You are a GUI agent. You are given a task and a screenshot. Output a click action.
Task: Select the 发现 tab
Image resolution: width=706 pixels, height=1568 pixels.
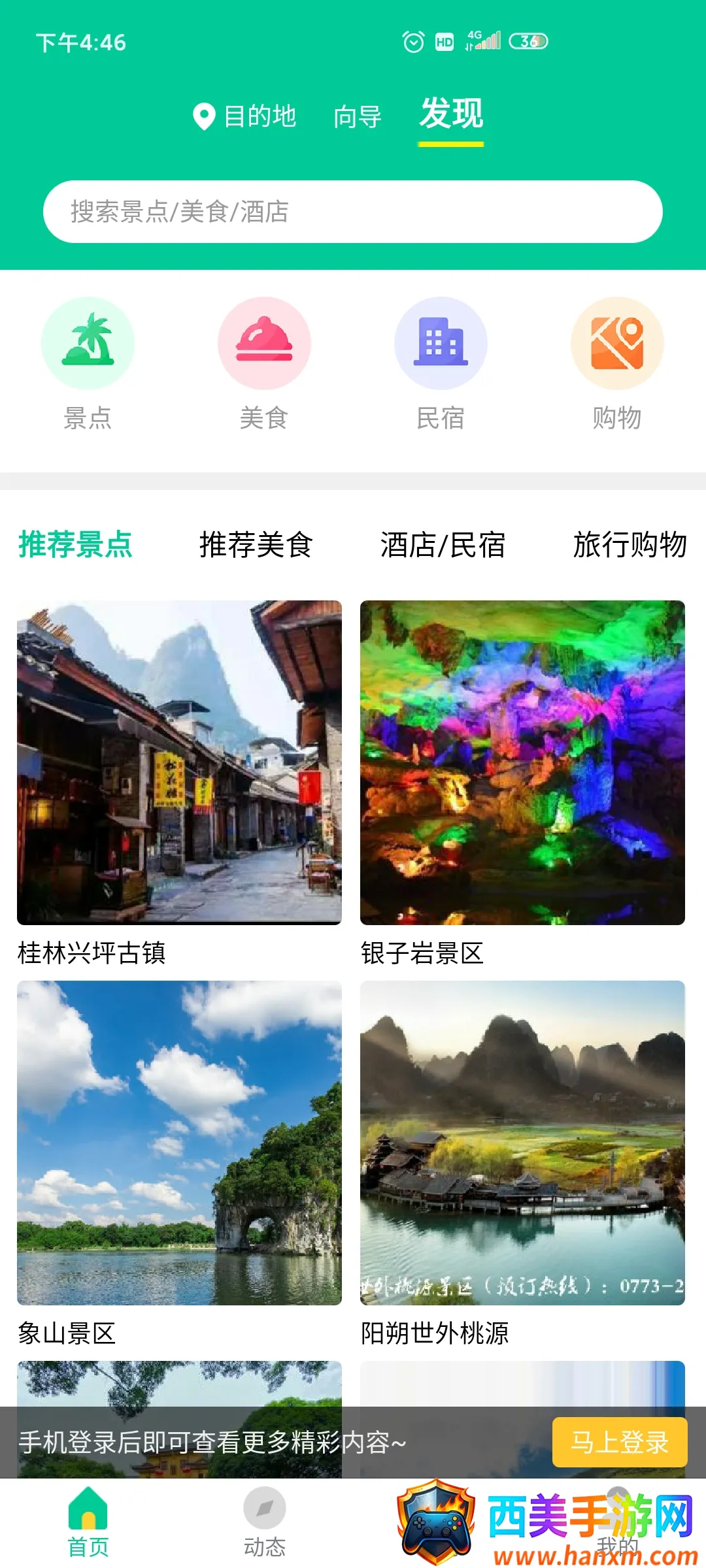(451, 114)
